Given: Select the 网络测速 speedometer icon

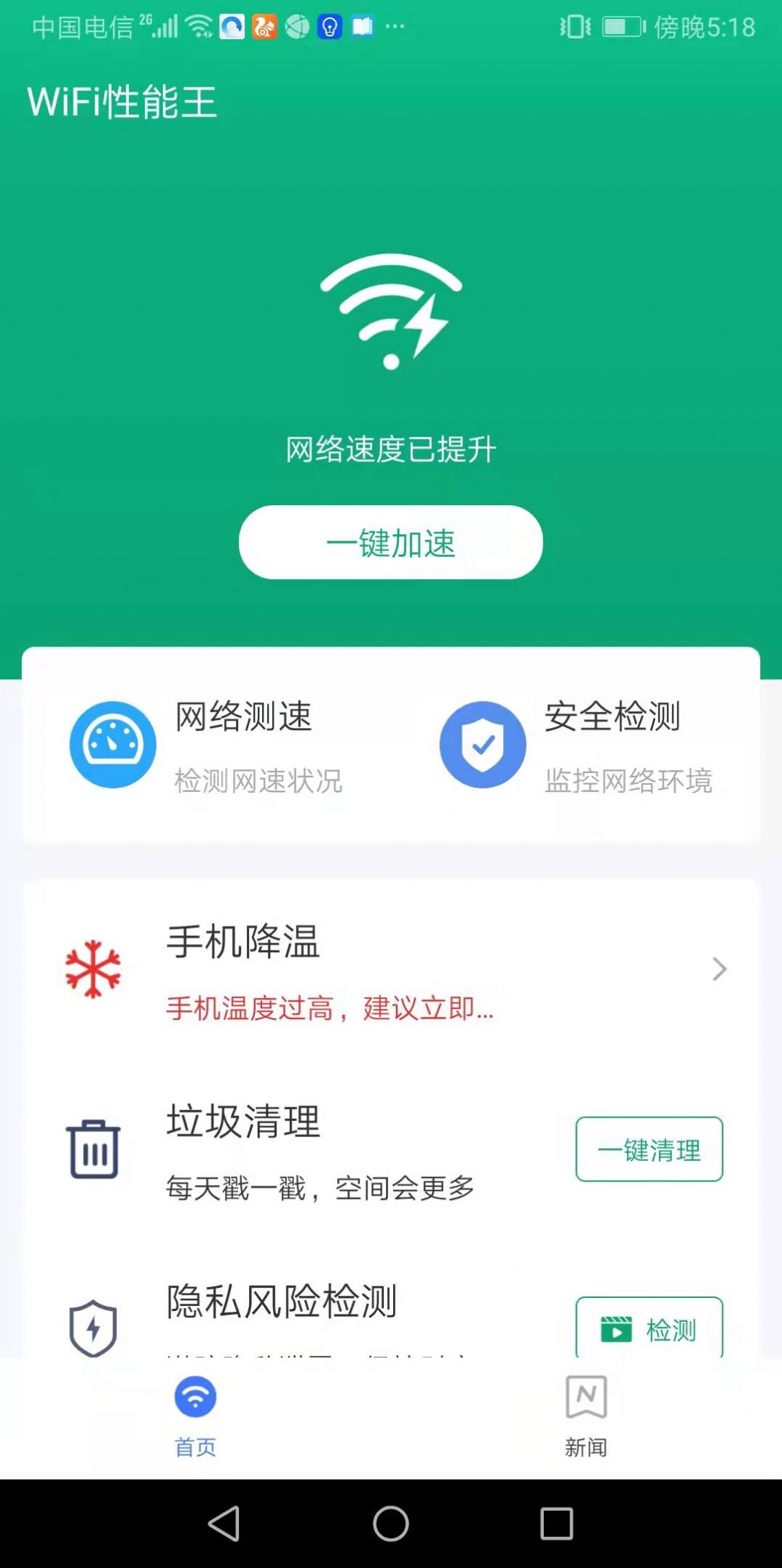Looking at the screenshot, I should pos(111,744).
